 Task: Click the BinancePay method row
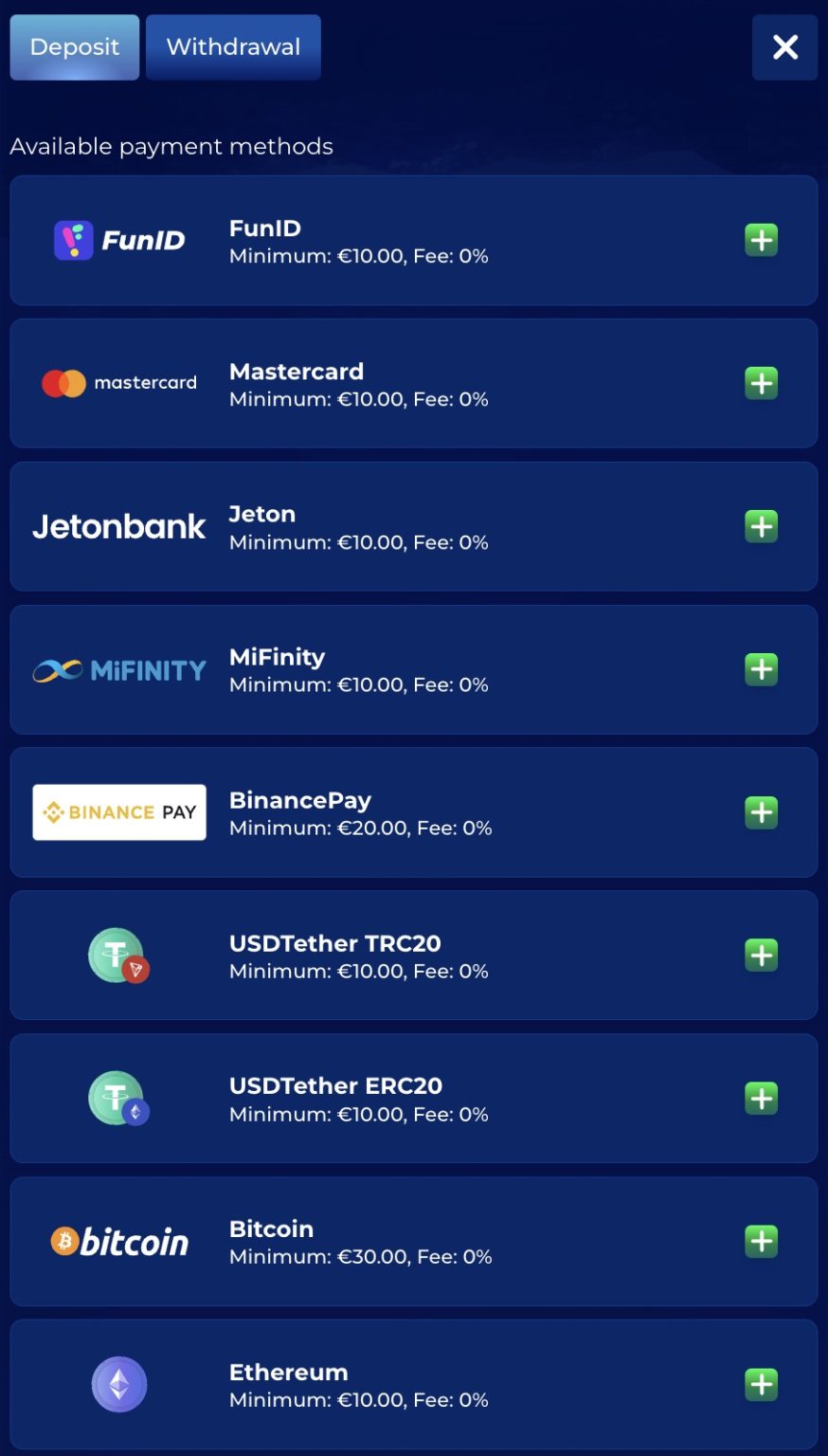point(414,811)
